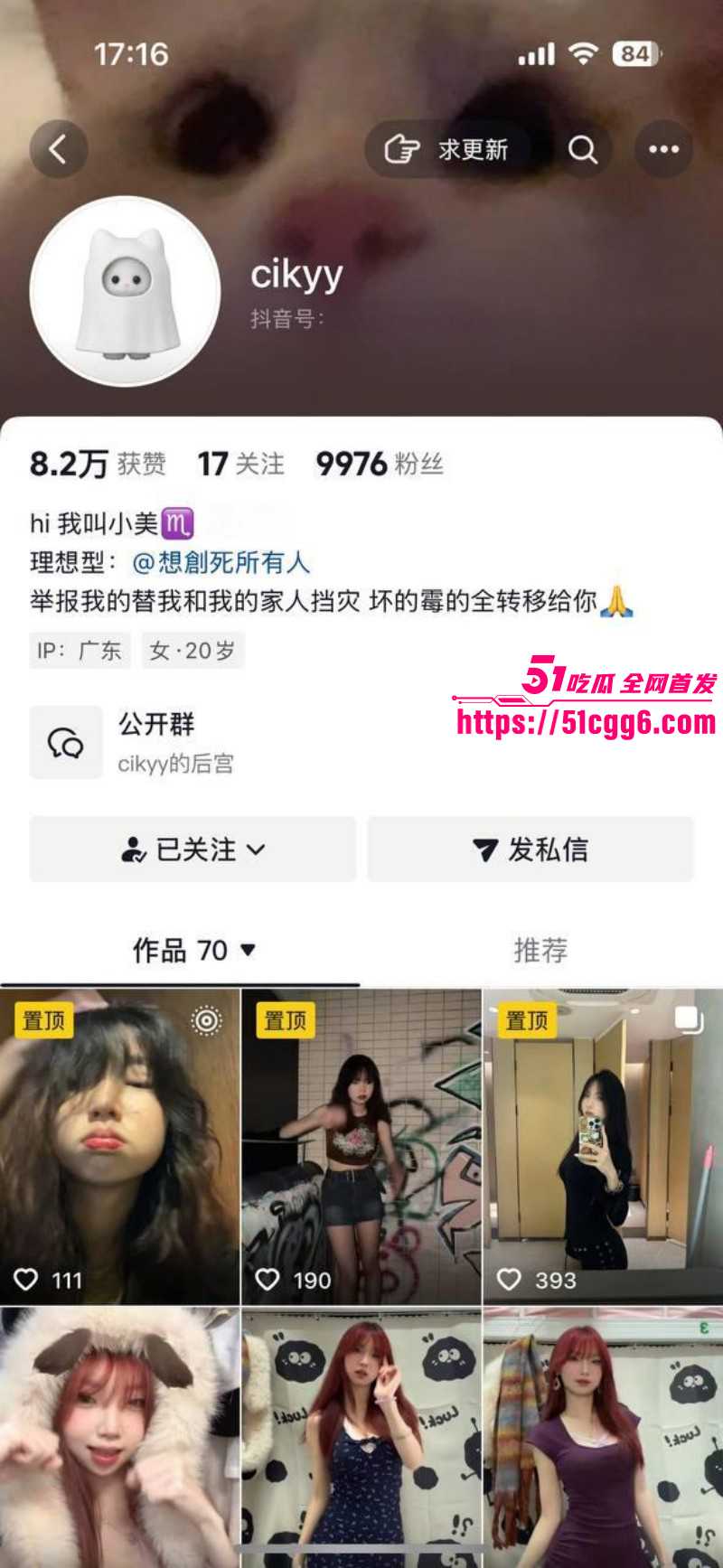Tap the 发私信 message button
723x1568 pixels.
[x=531, y=849]
